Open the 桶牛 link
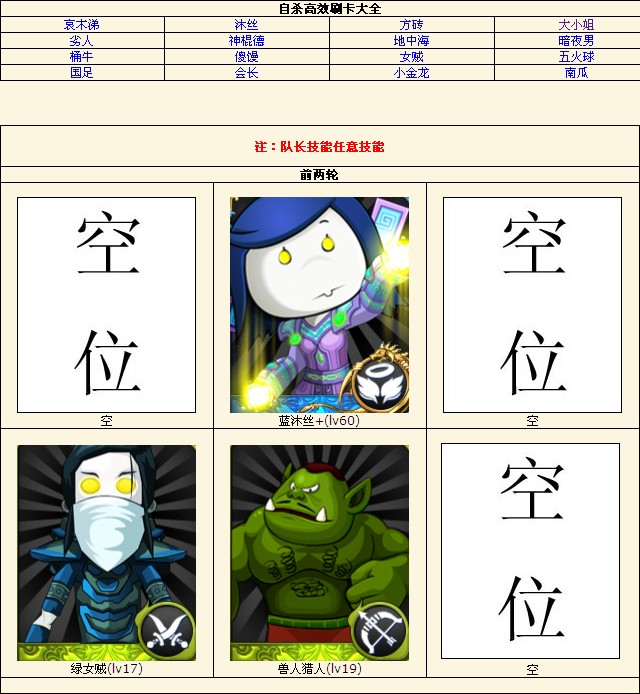Screen dimensions: 640x694 [x=82, y=57]
